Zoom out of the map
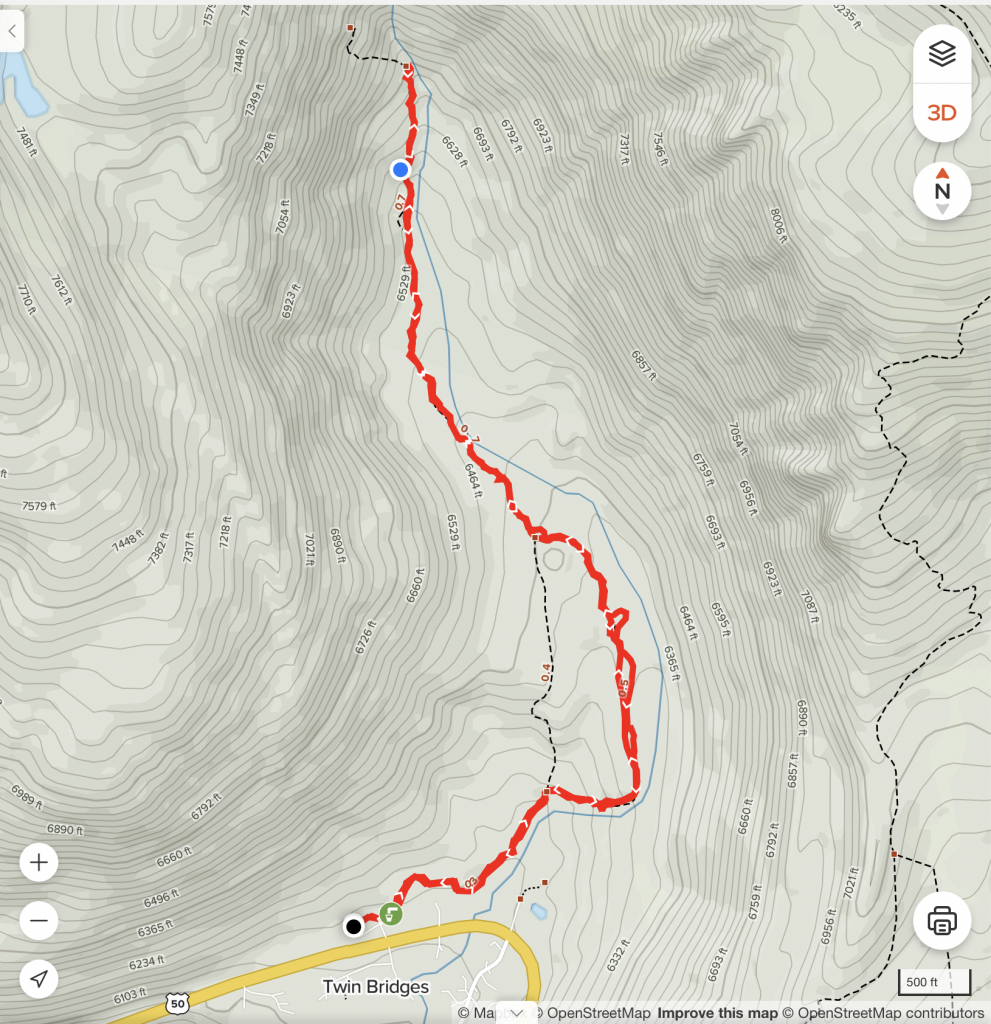The image size is (991, 1024). coord(39,920)
